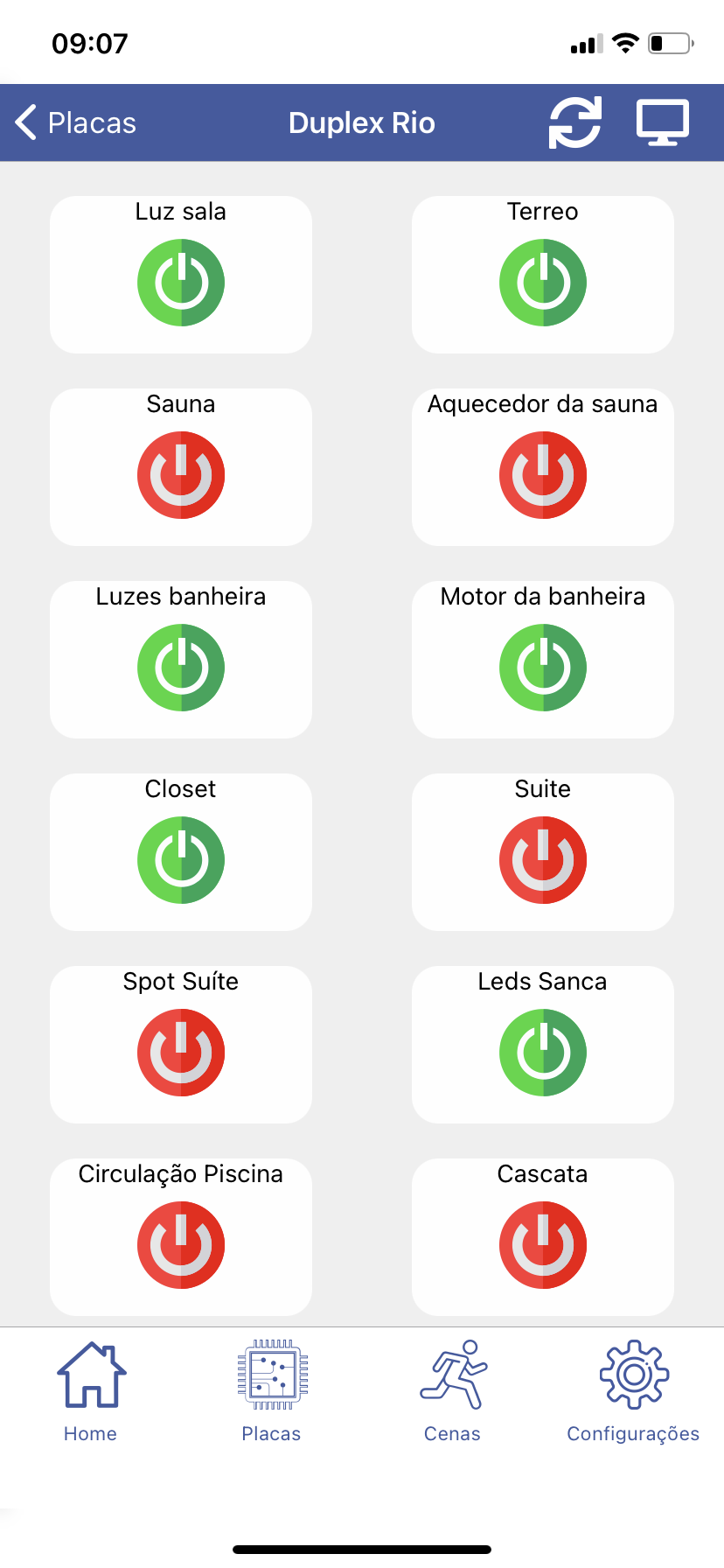Disable Leds Sanca
724x1568 pixels.
tap(543, 1053)
